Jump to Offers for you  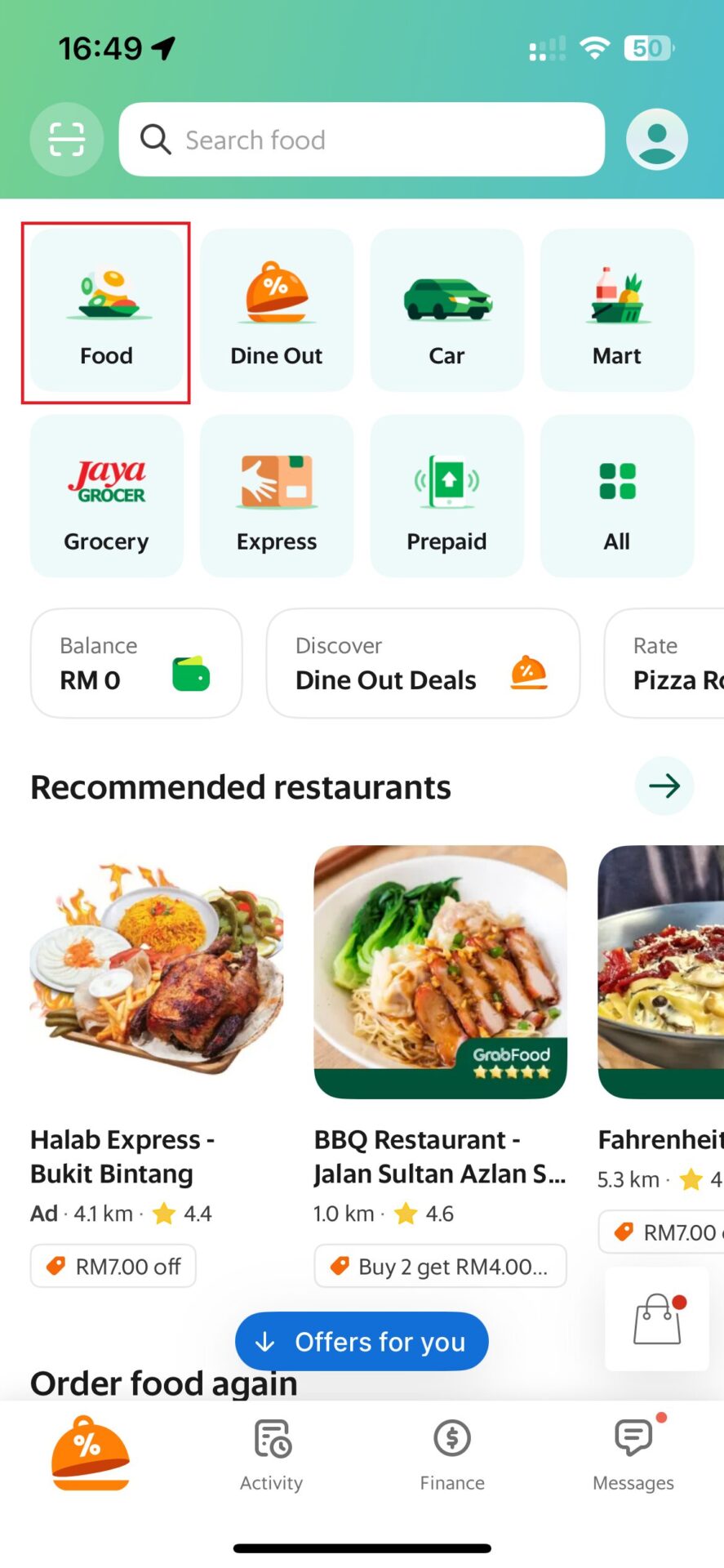point(362,1342)
